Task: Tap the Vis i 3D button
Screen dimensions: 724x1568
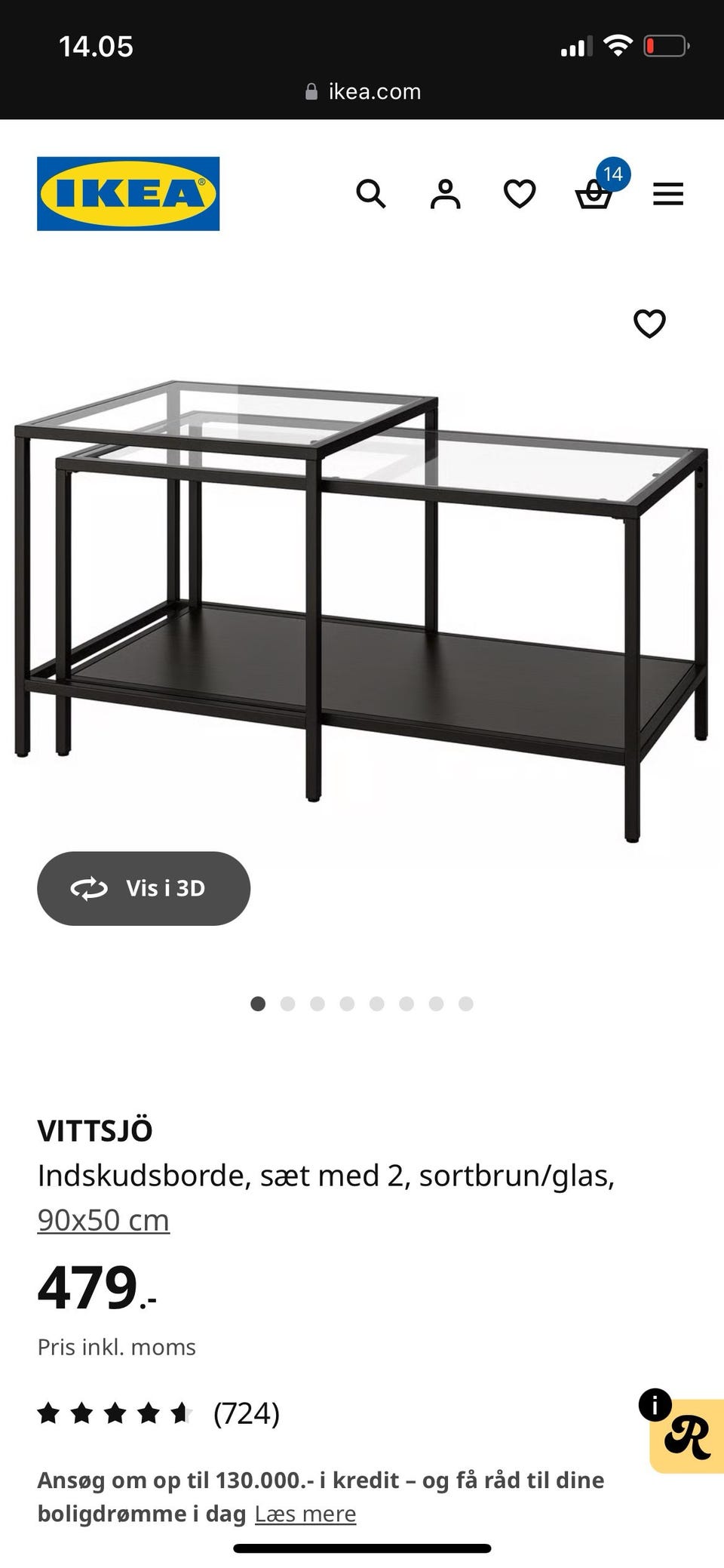Action: tap(143, 888)
